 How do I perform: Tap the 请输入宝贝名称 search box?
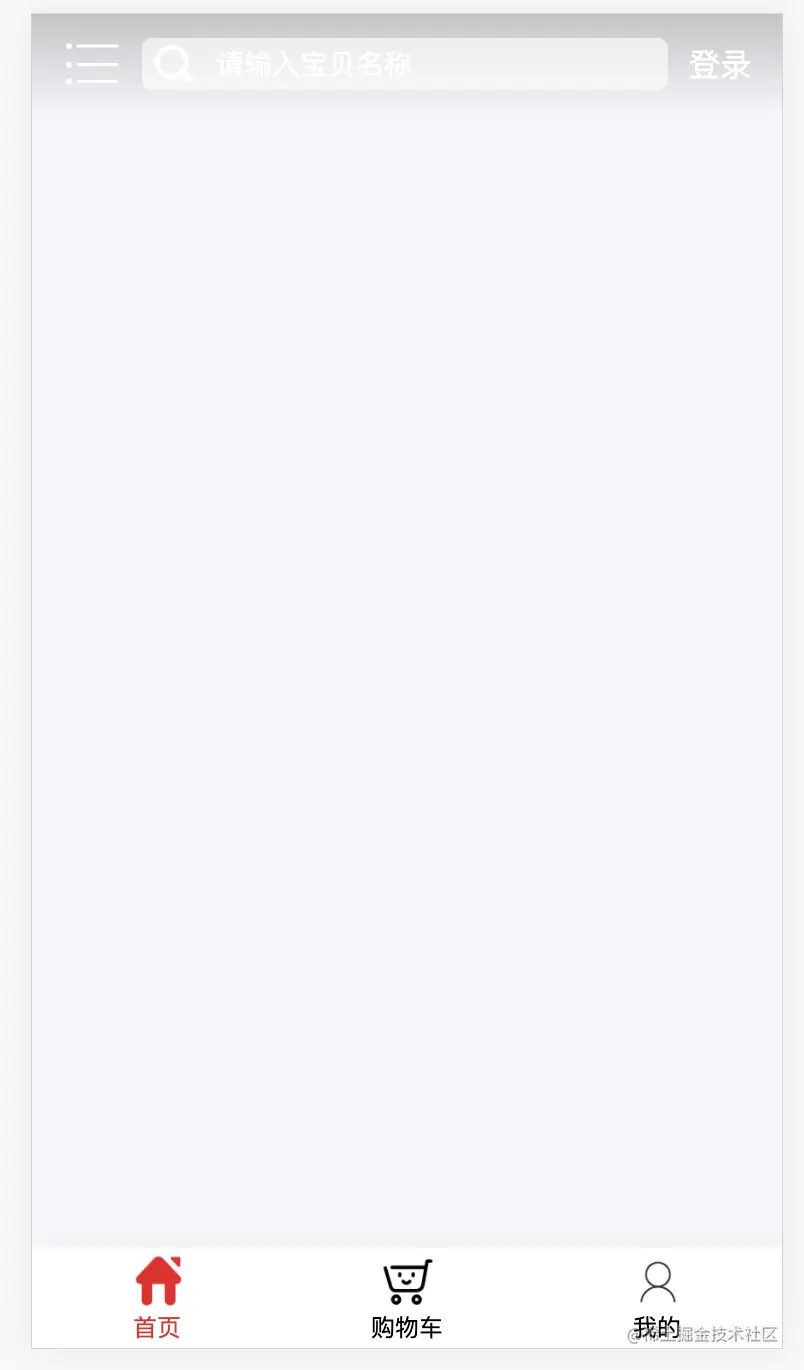coord(404,64)
